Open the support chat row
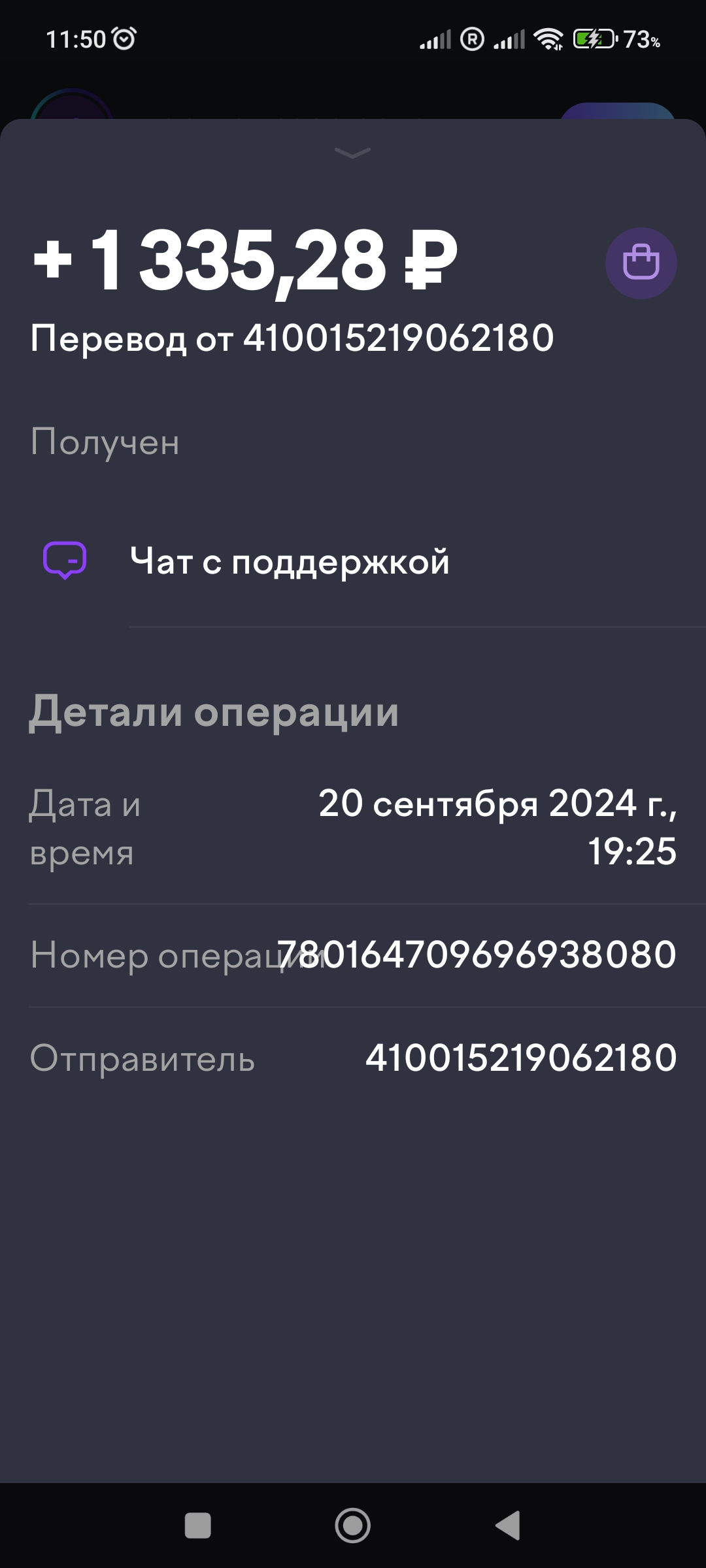This screenshot has height=1568, width=706. coord(353,561)
